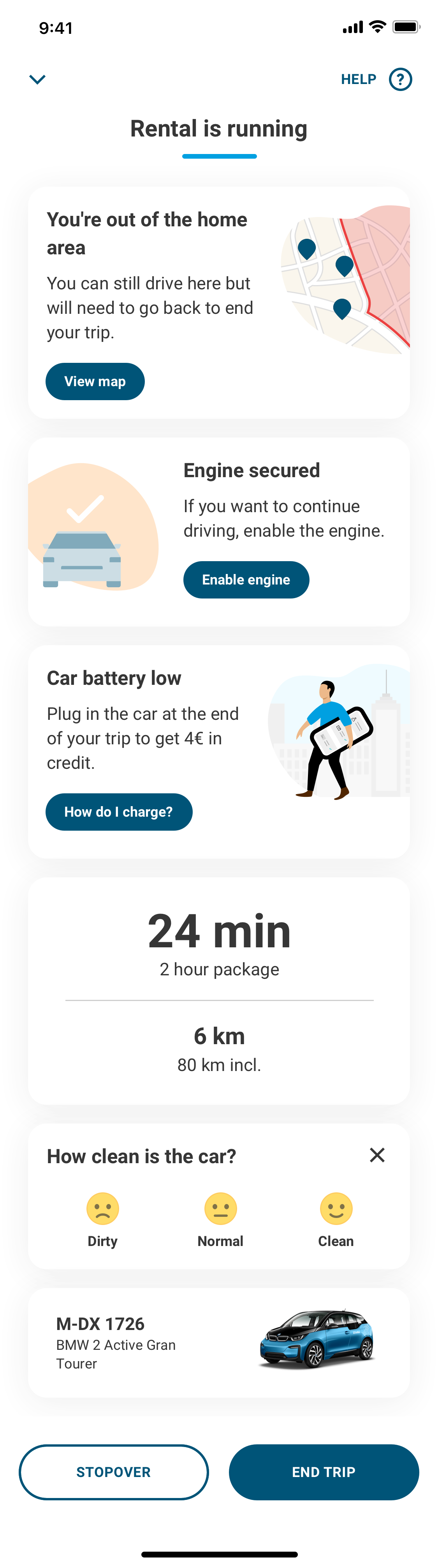
Task: Dismiss the cleanliness question card
Action: [x=377, y=1155]
